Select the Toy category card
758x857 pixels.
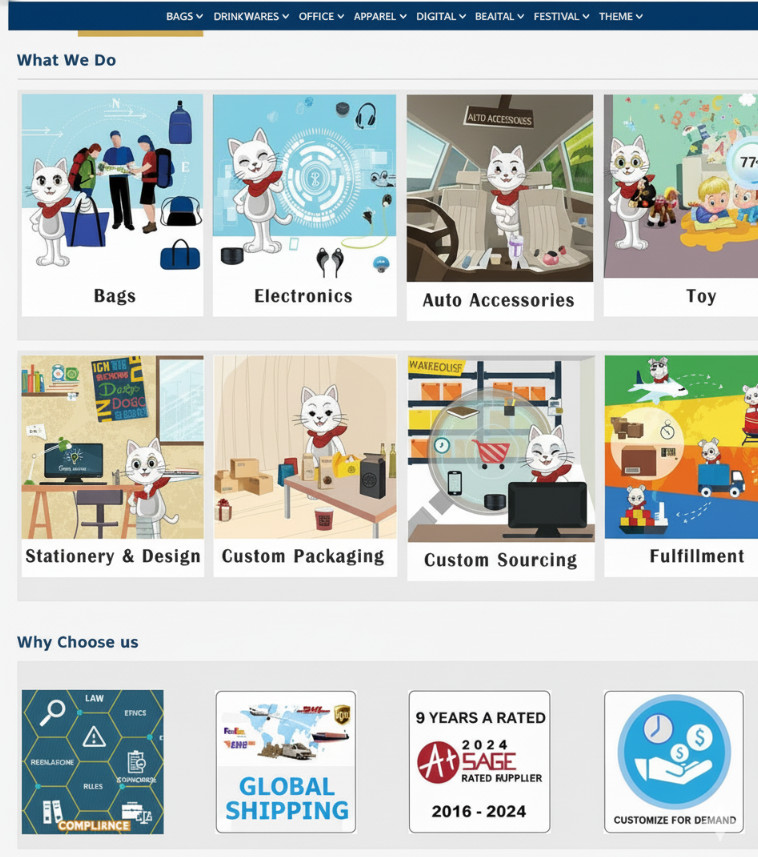pos(680,205)
